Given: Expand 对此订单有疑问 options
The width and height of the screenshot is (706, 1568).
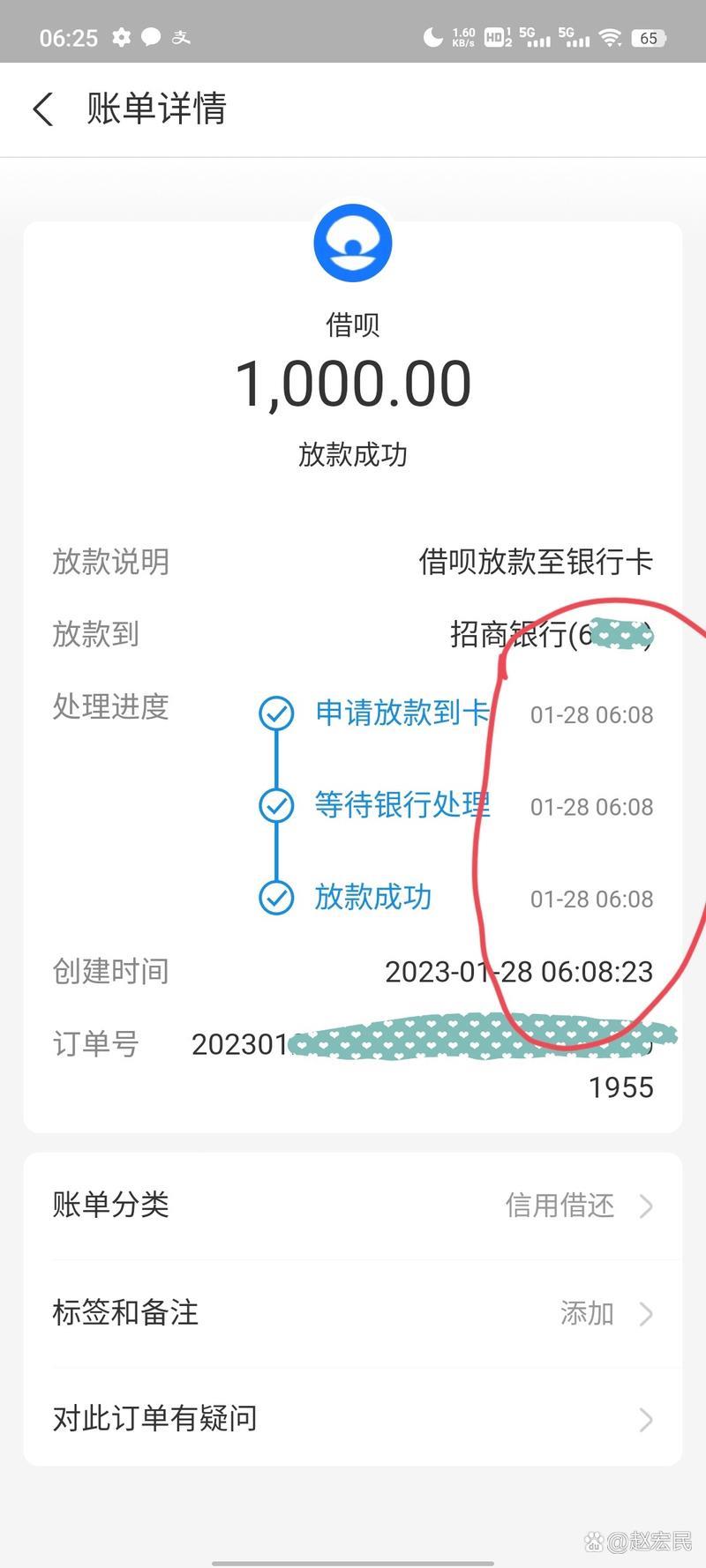Looking at the screenshot, I should point(647,1419).
